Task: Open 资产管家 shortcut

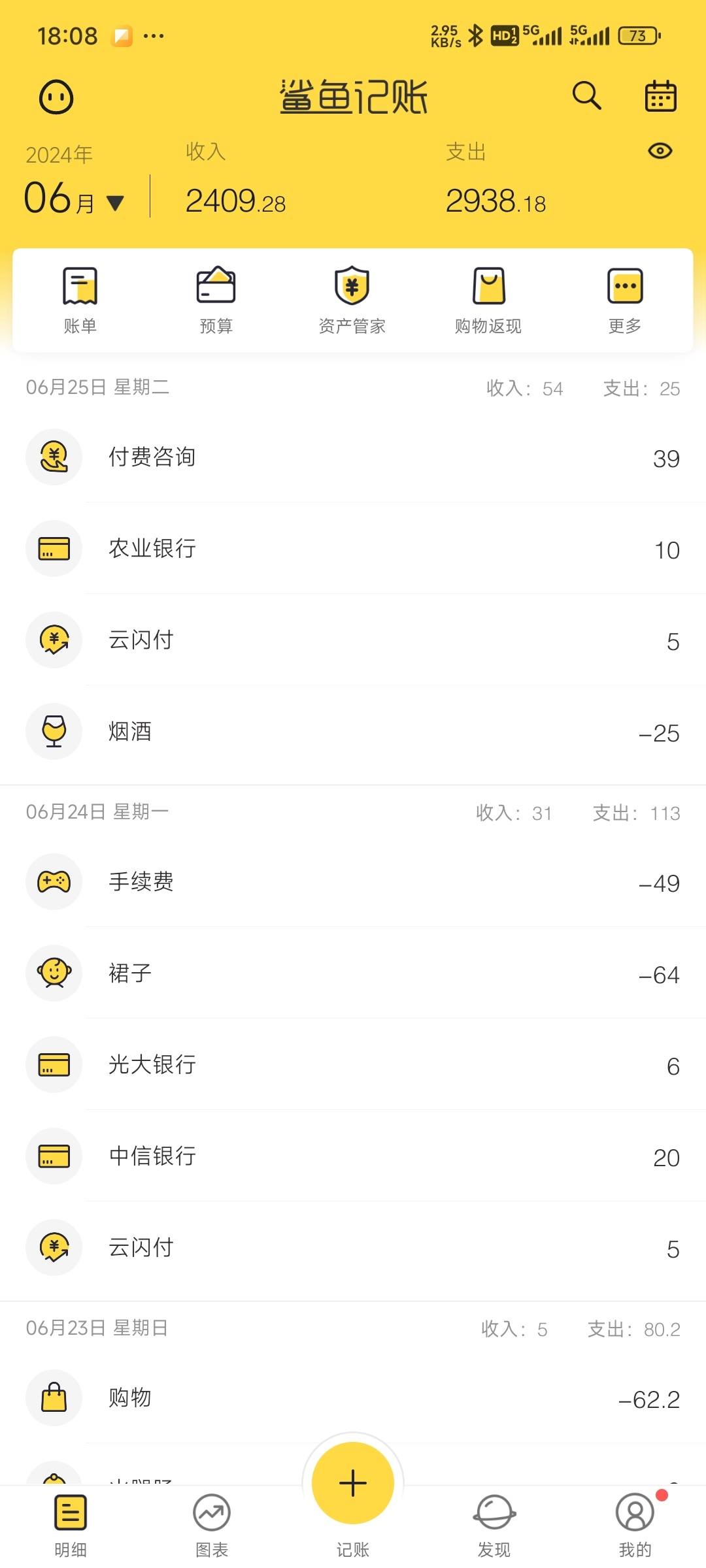Action: coord(352,301)
